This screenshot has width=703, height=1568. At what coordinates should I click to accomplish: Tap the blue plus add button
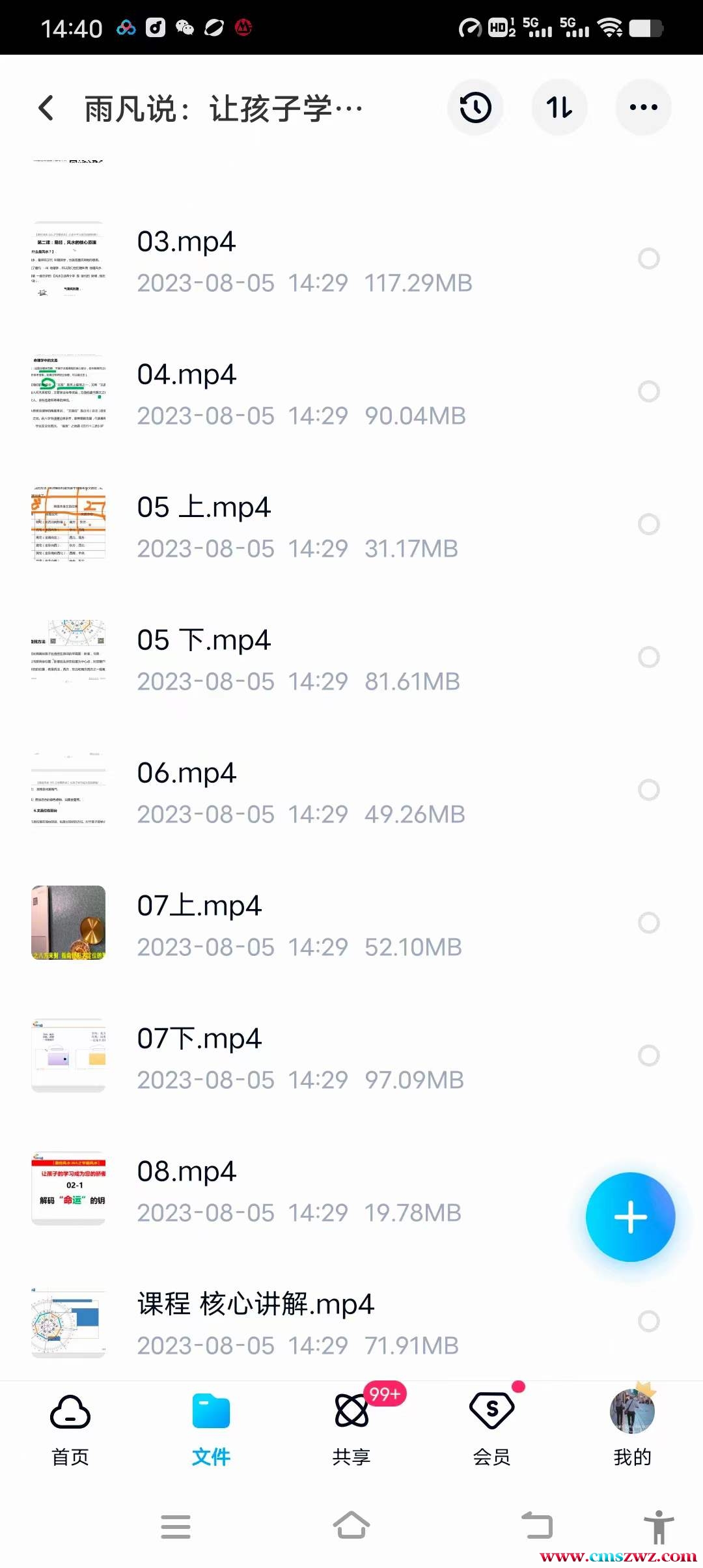click(630, 1217)
